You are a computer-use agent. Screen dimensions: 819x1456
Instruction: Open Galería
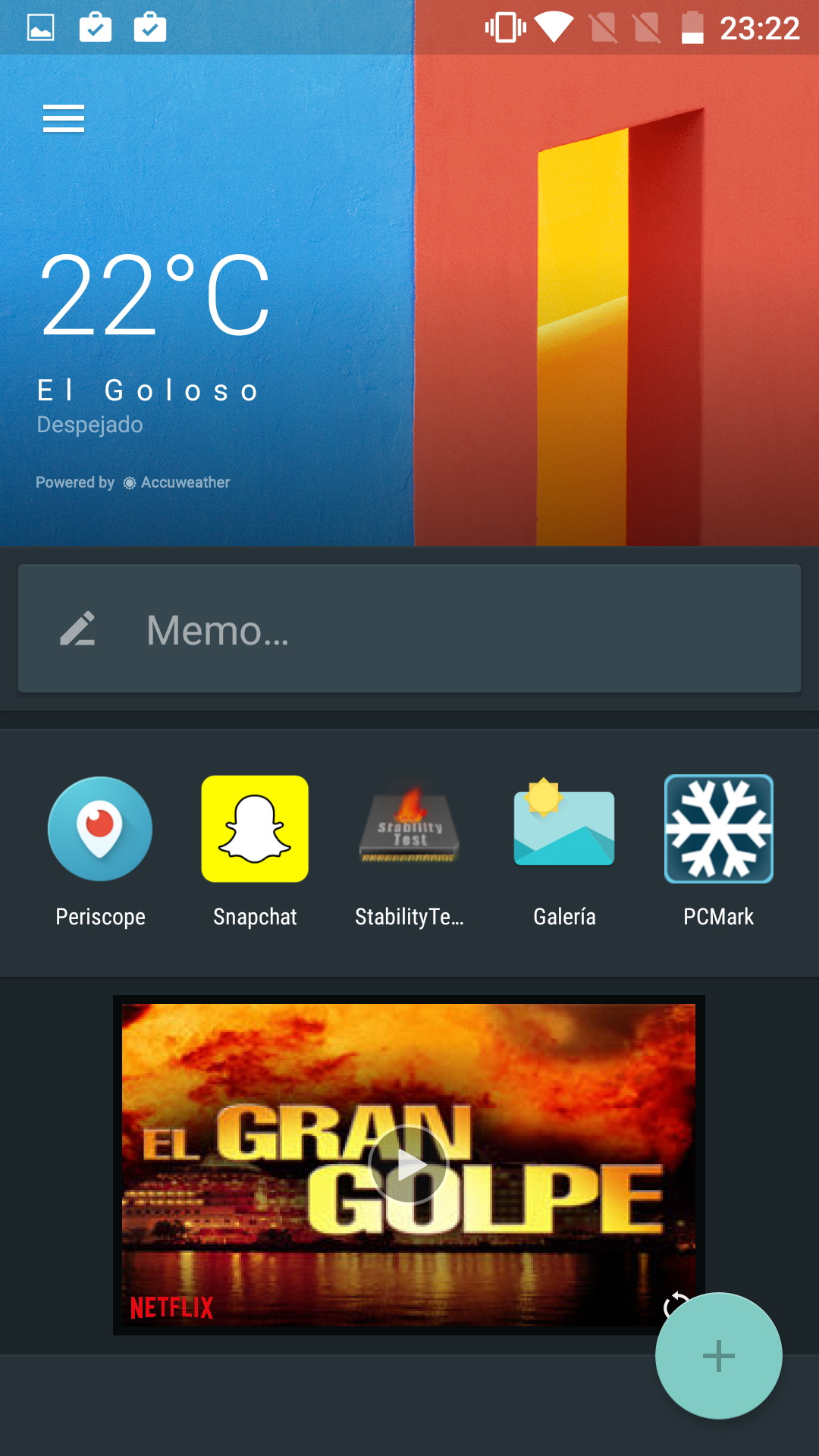point(564,829)
